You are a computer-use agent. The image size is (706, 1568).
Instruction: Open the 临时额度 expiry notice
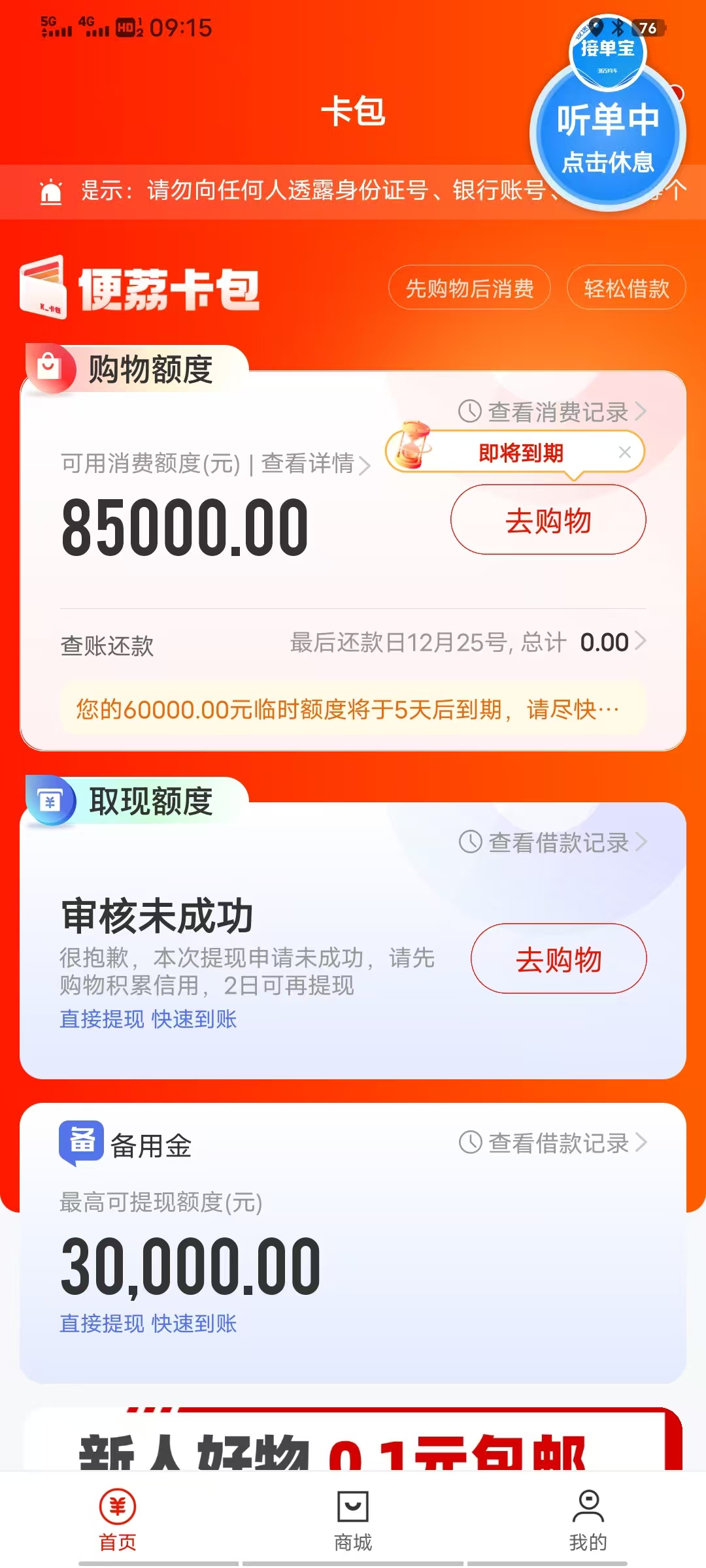tap(353, 710)
